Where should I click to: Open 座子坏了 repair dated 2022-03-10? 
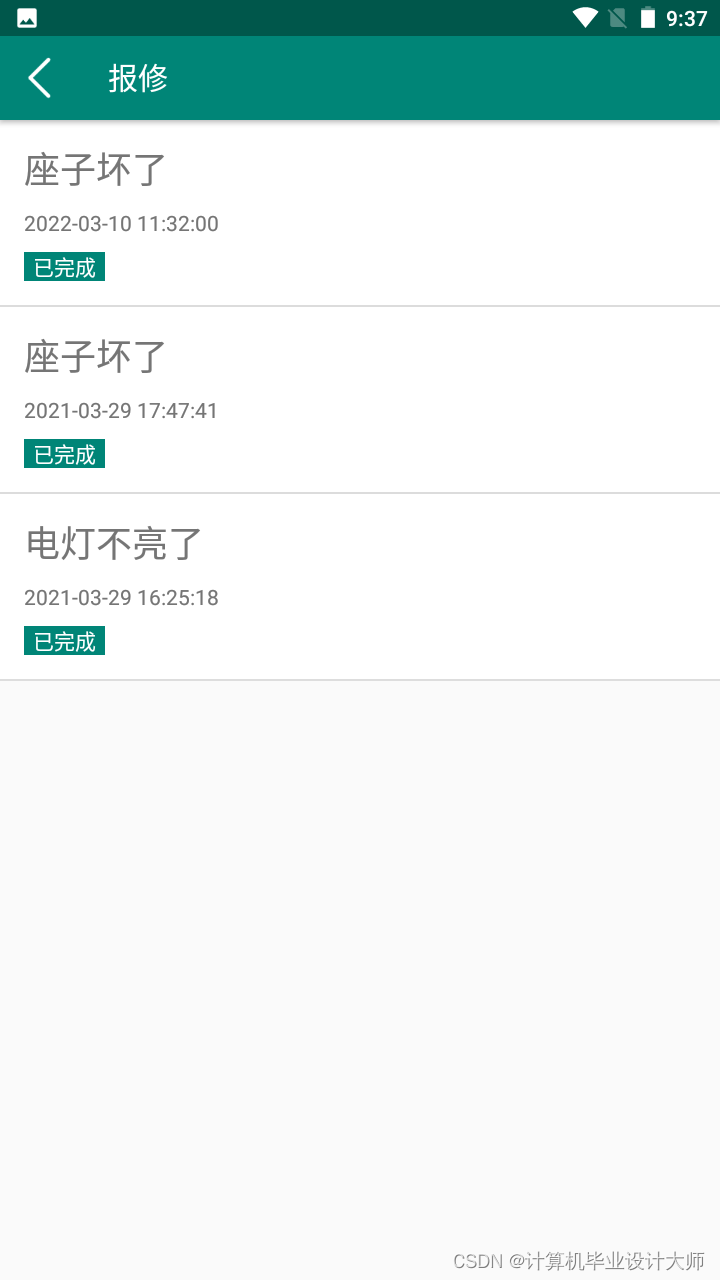coord(360,214)
